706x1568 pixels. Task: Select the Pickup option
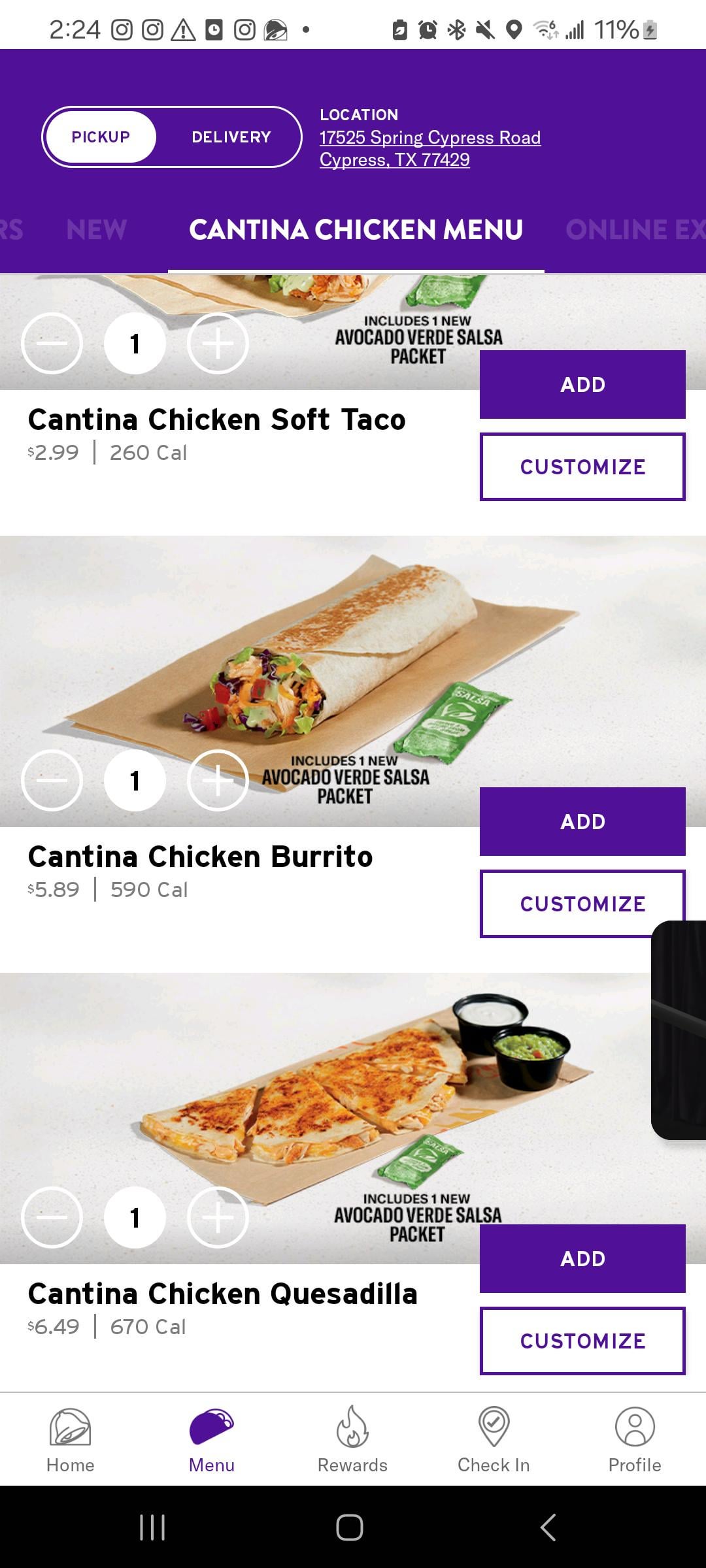[x=101, y=137]
